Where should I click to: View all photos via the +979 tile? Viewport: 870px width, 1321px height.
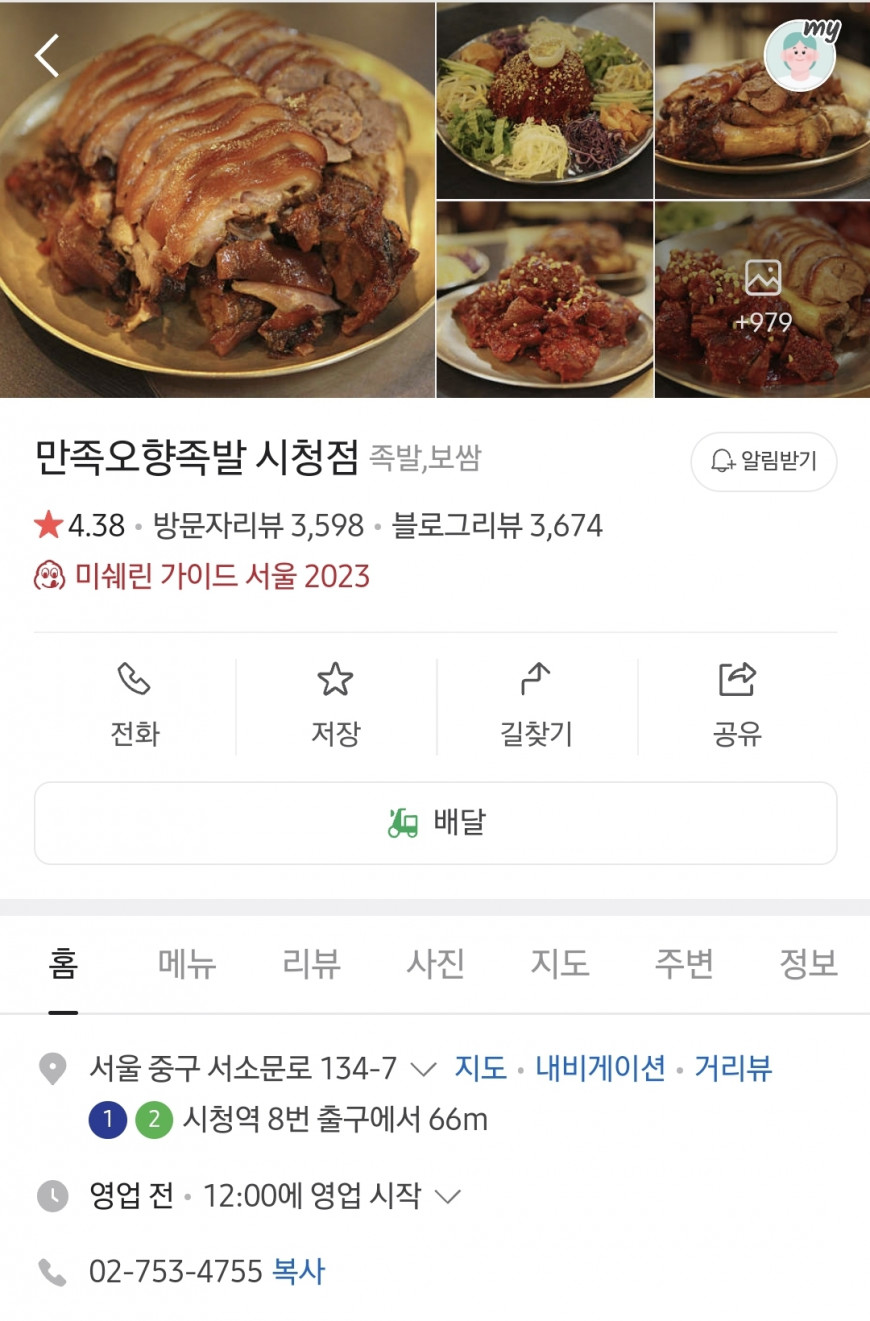[762, 299]
